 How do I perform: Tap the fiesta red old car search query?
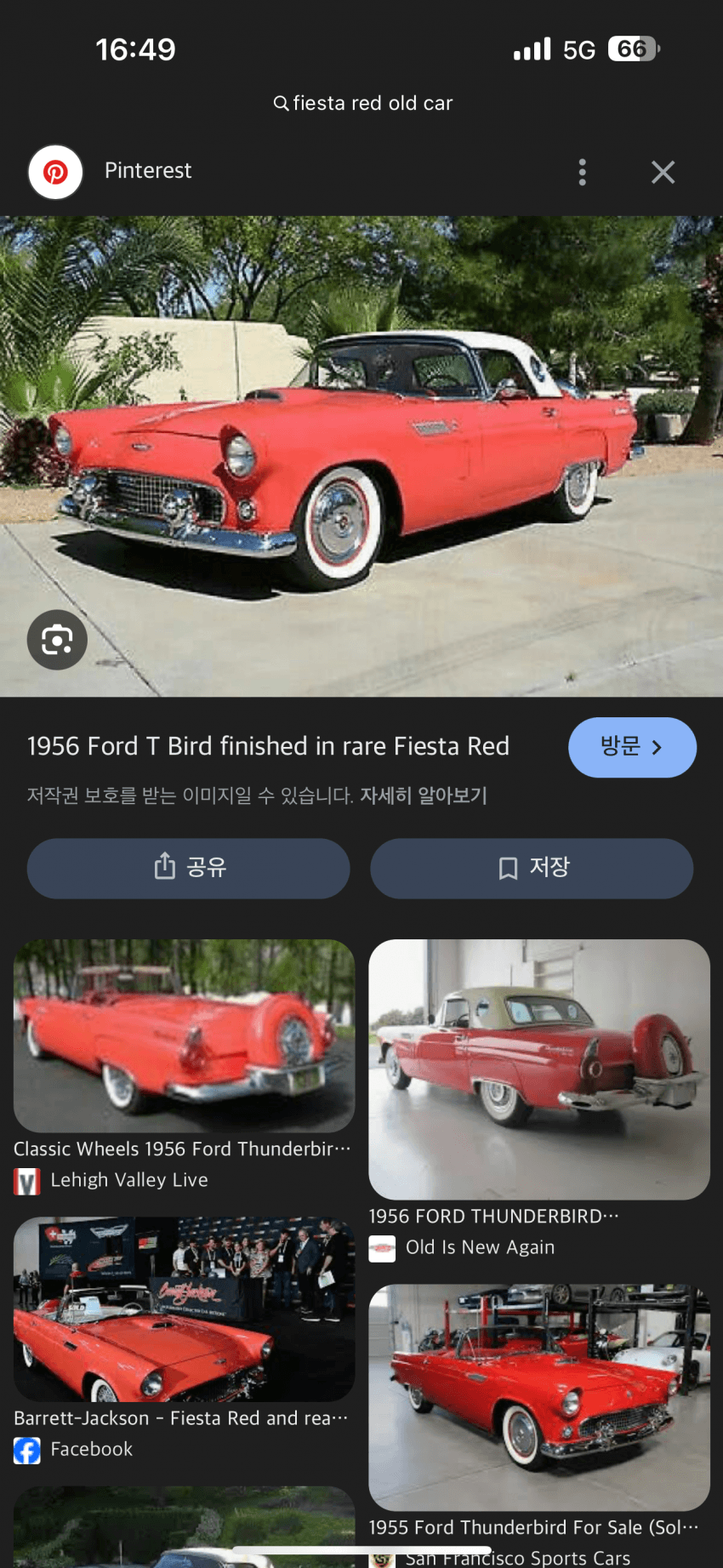point(363,103)
